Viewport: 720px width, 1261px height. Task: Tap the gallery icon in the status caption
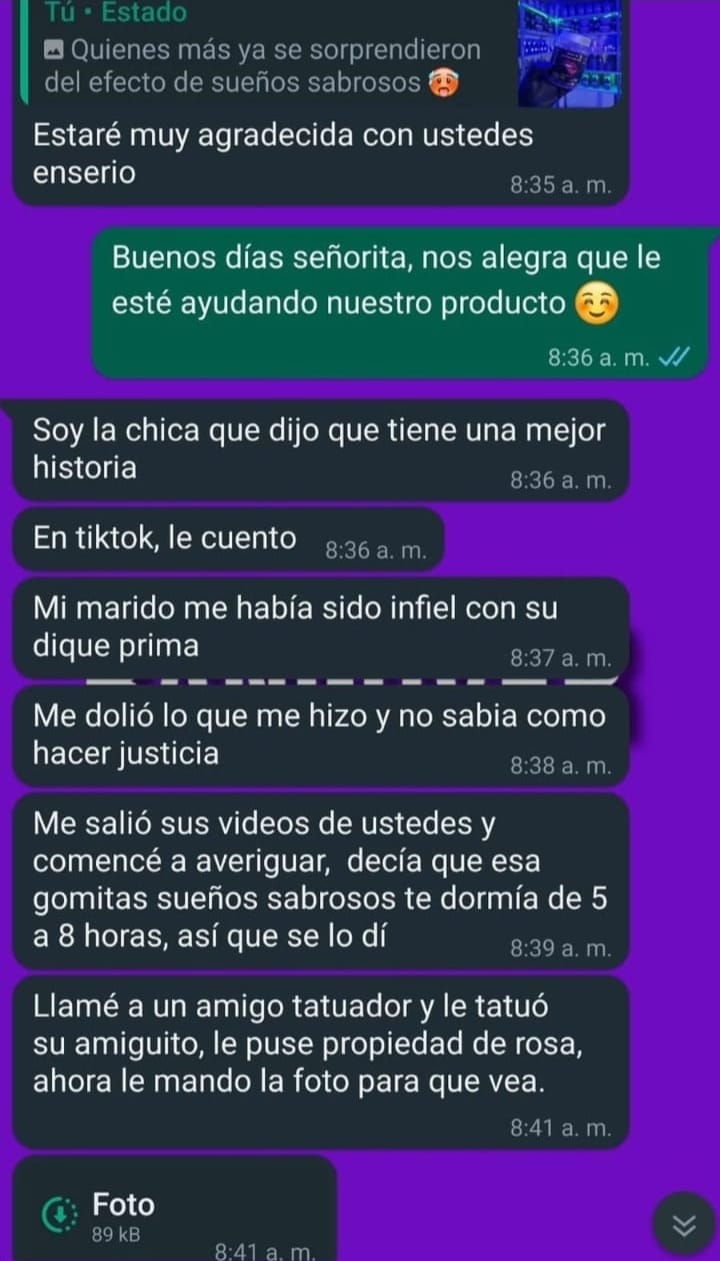(x=53, y=48)
